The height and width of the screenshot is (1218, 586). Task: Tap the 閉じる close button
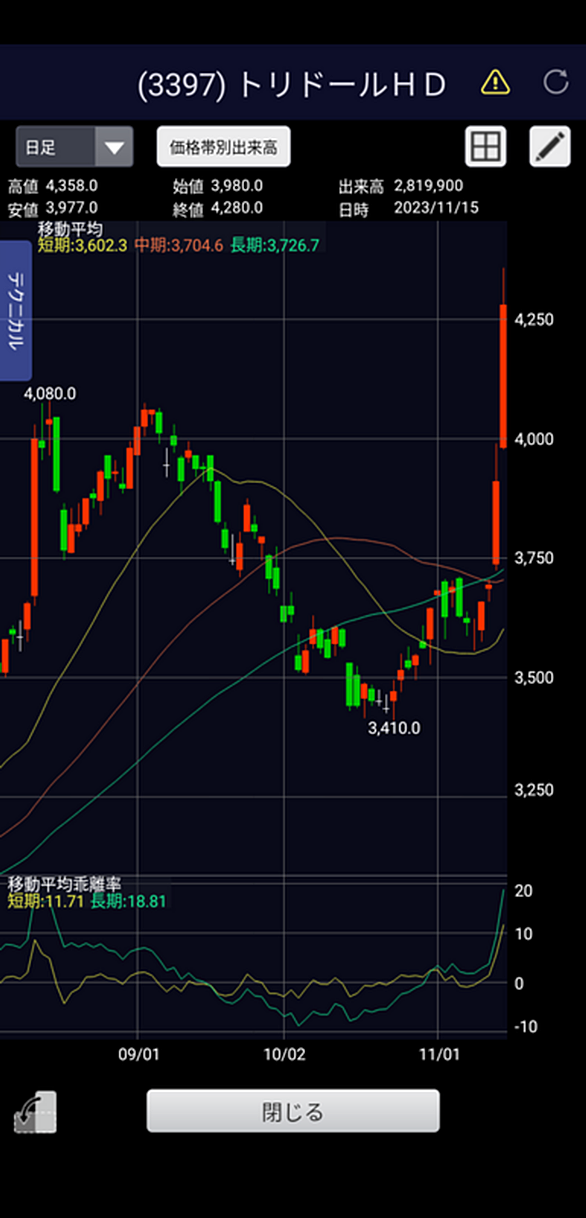pos(293,1111)
